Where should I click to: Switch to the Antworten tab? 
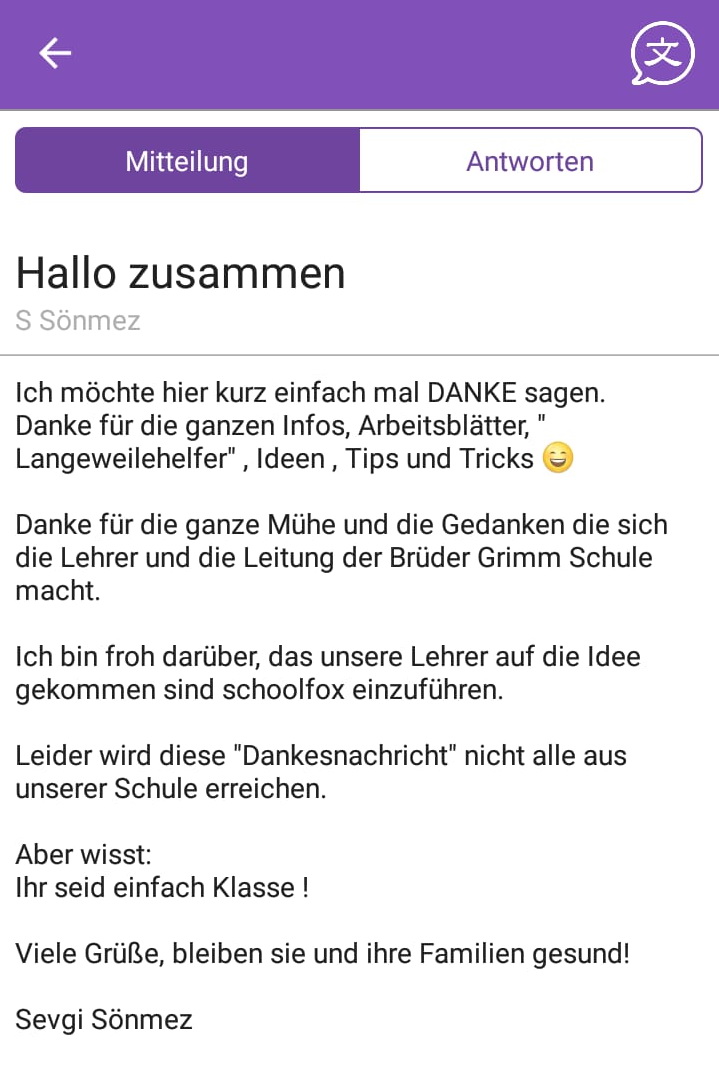pyautogui.click(x=530, y=161)
